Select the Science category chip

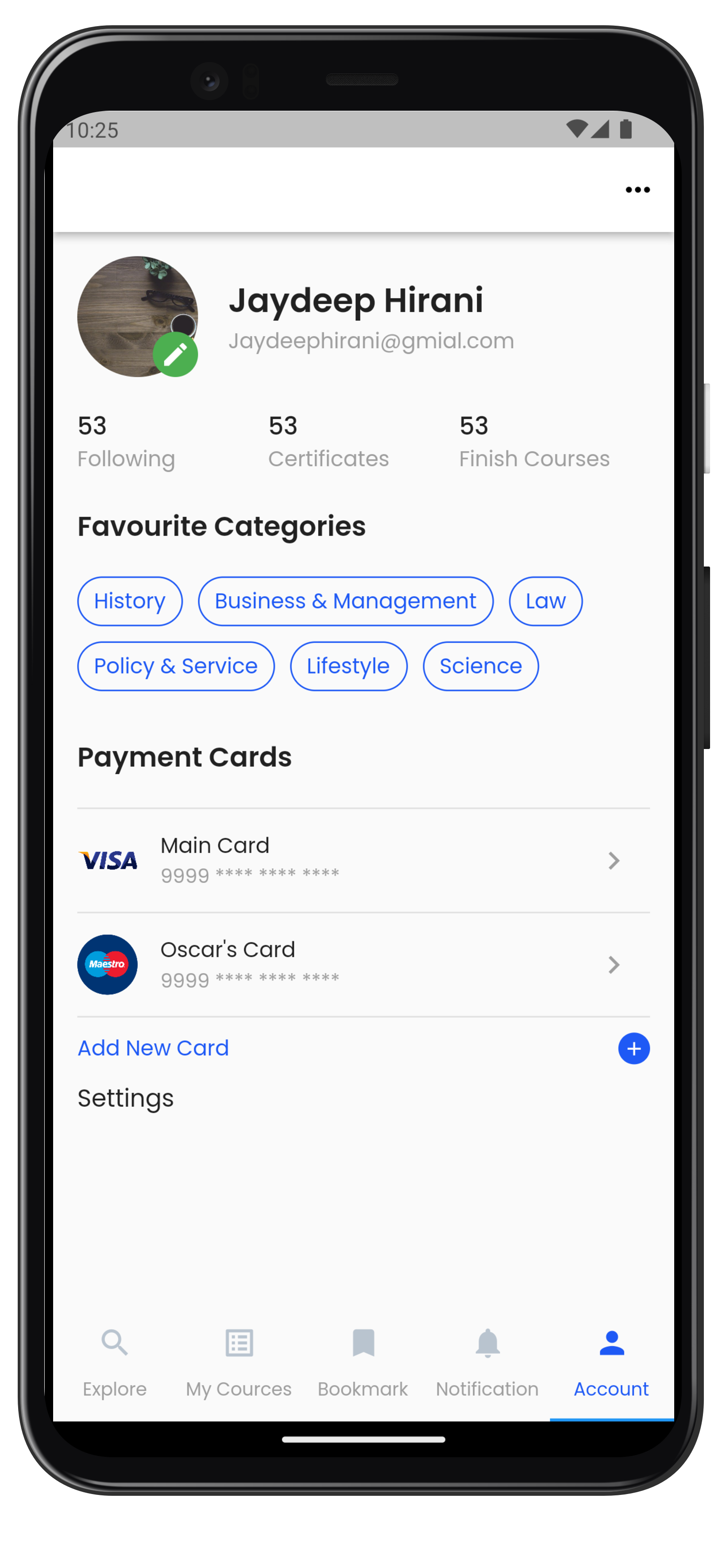[480, 666]
